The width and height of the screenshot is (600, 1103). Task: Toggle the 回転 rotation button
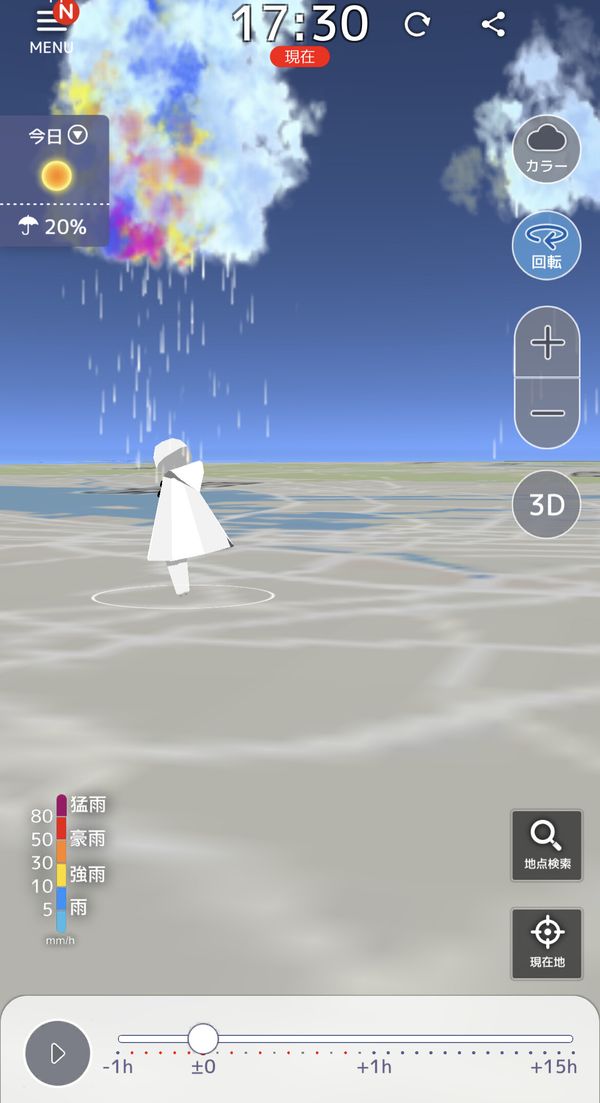547,246
